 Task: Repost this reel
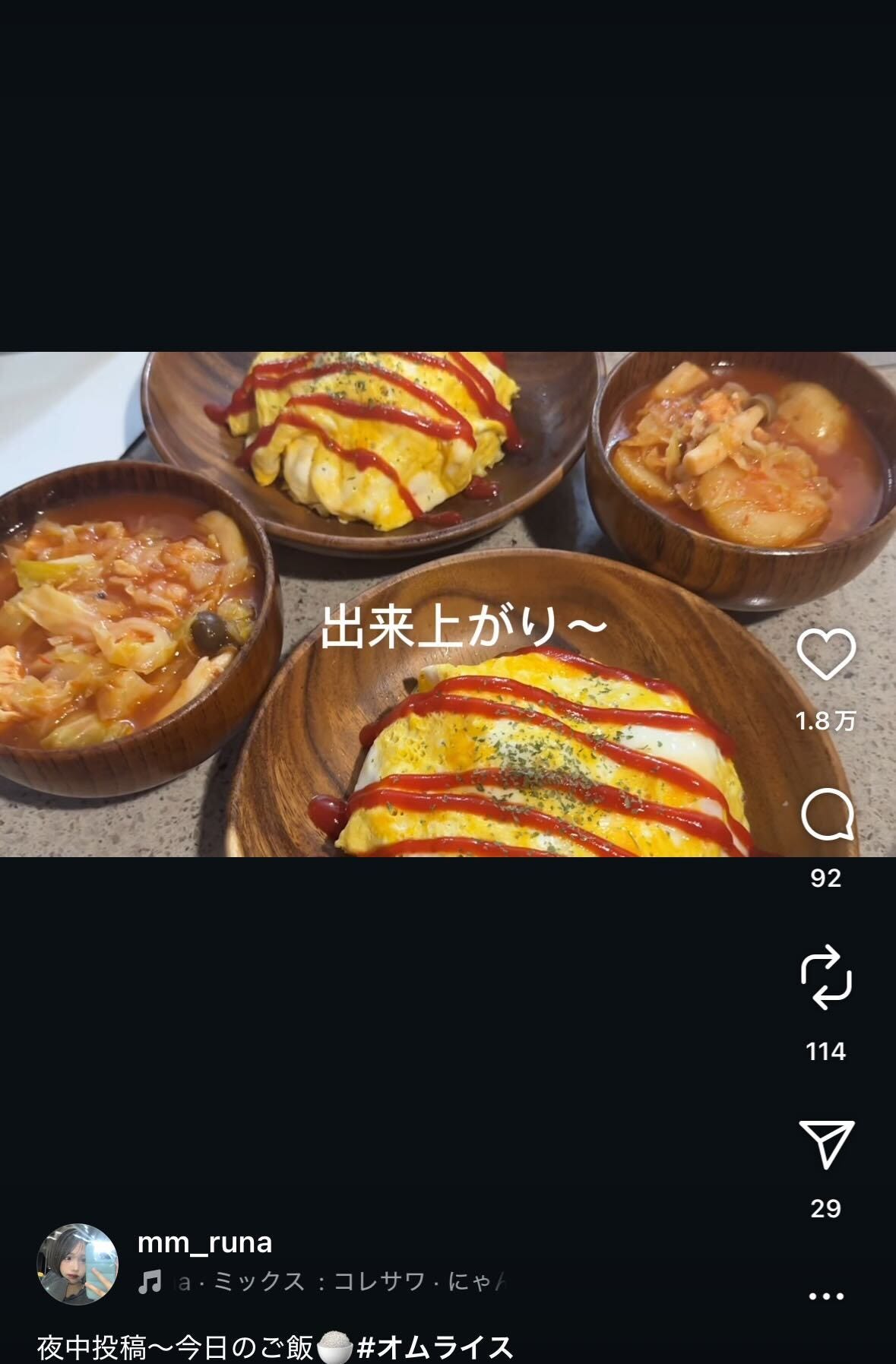pos(826,977)
